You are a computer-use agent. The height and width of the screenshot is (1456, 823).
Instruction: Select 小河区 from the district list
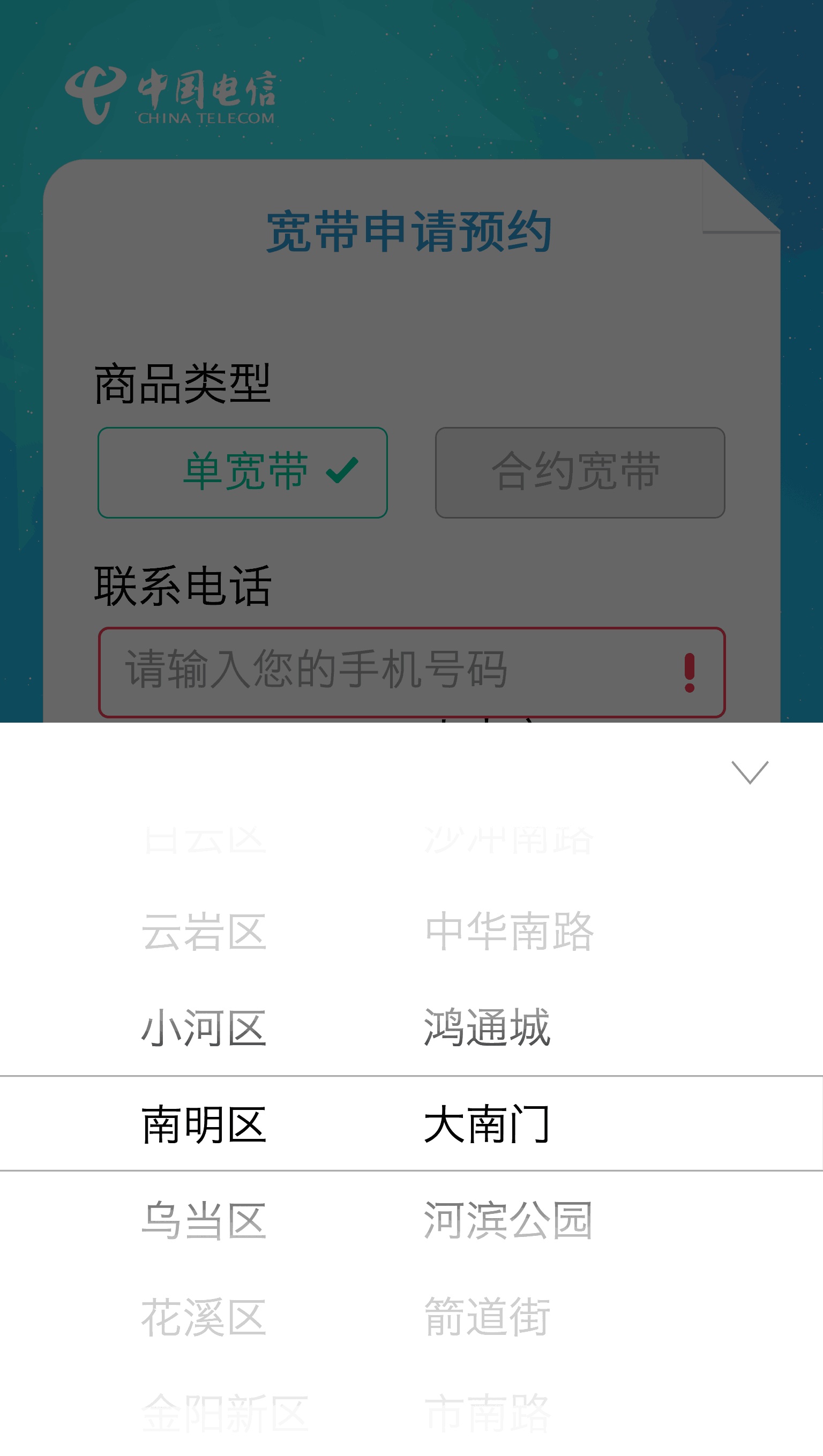tap(204, 1027)
